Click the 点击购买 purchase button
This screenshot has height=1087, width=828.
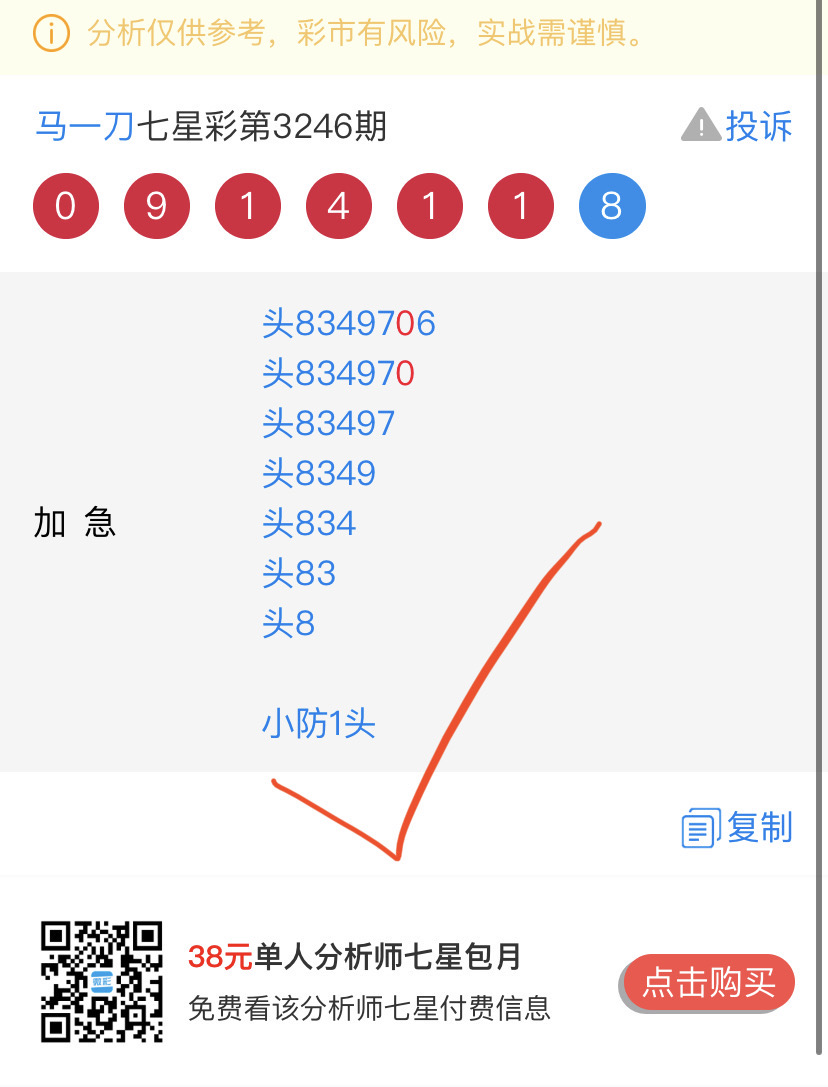pos(706,983)
